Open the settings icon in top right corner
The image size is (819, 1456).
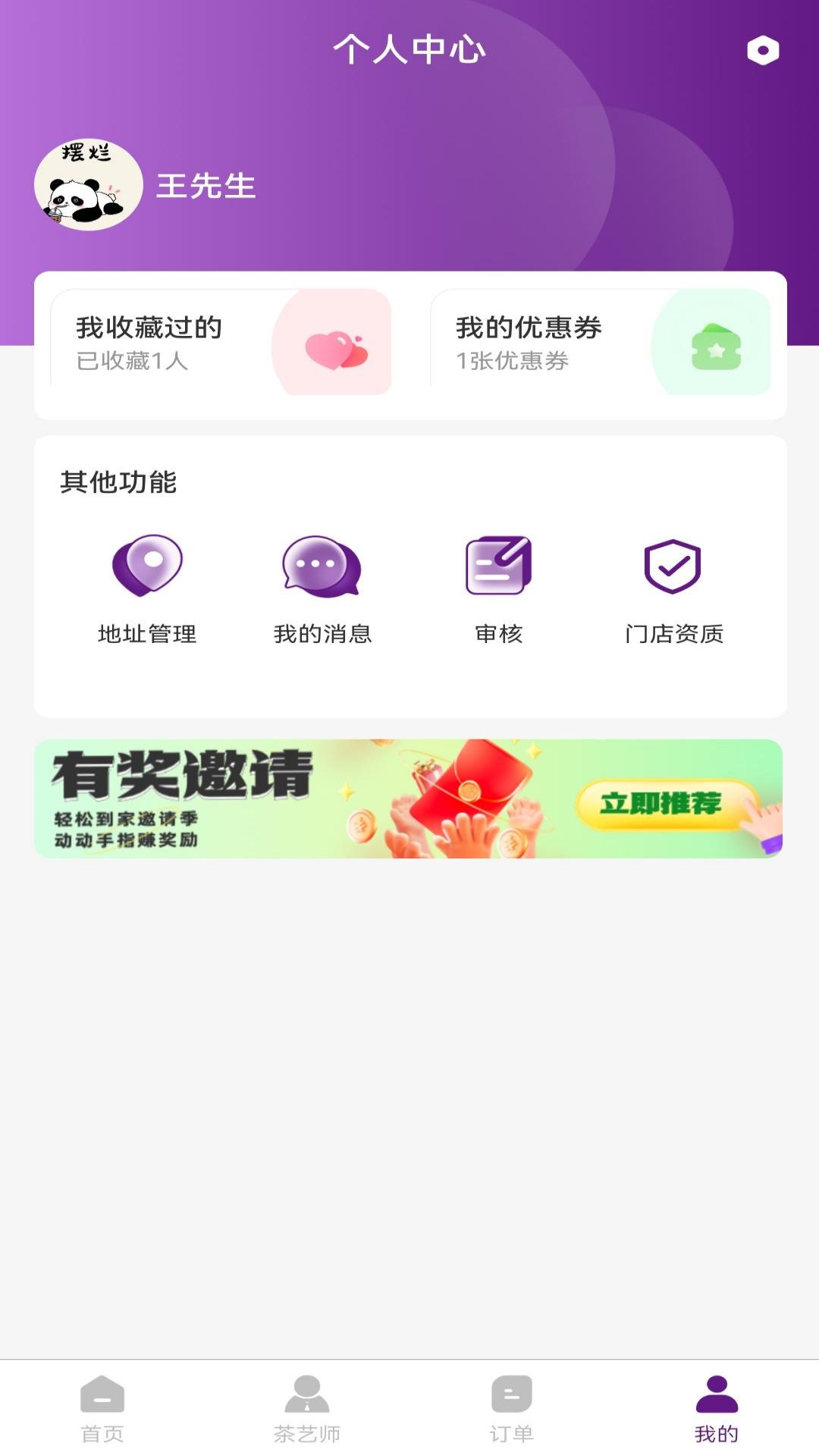click(764, 51)
